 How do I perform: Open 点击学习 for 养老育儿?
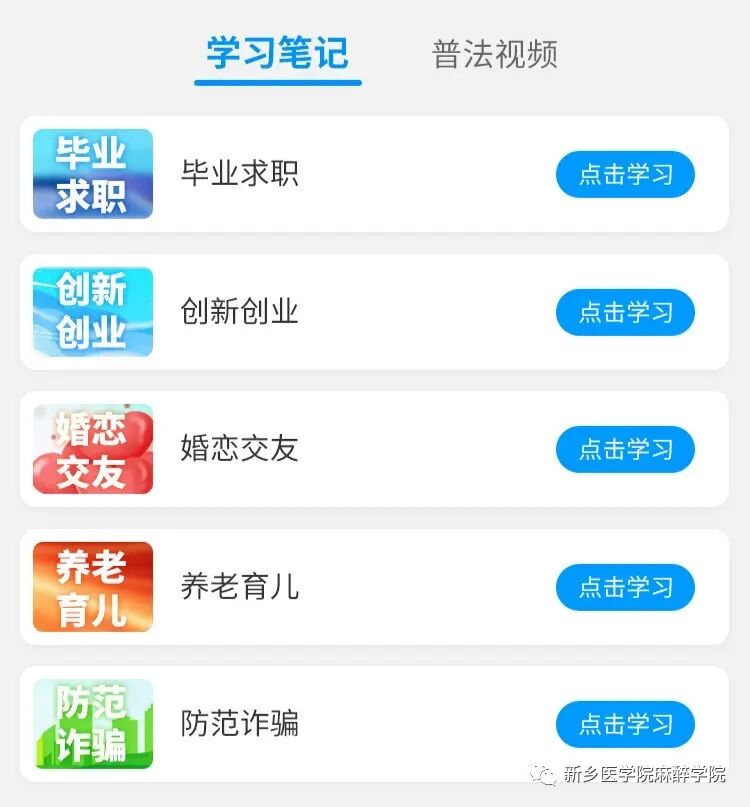pos(625,587)
